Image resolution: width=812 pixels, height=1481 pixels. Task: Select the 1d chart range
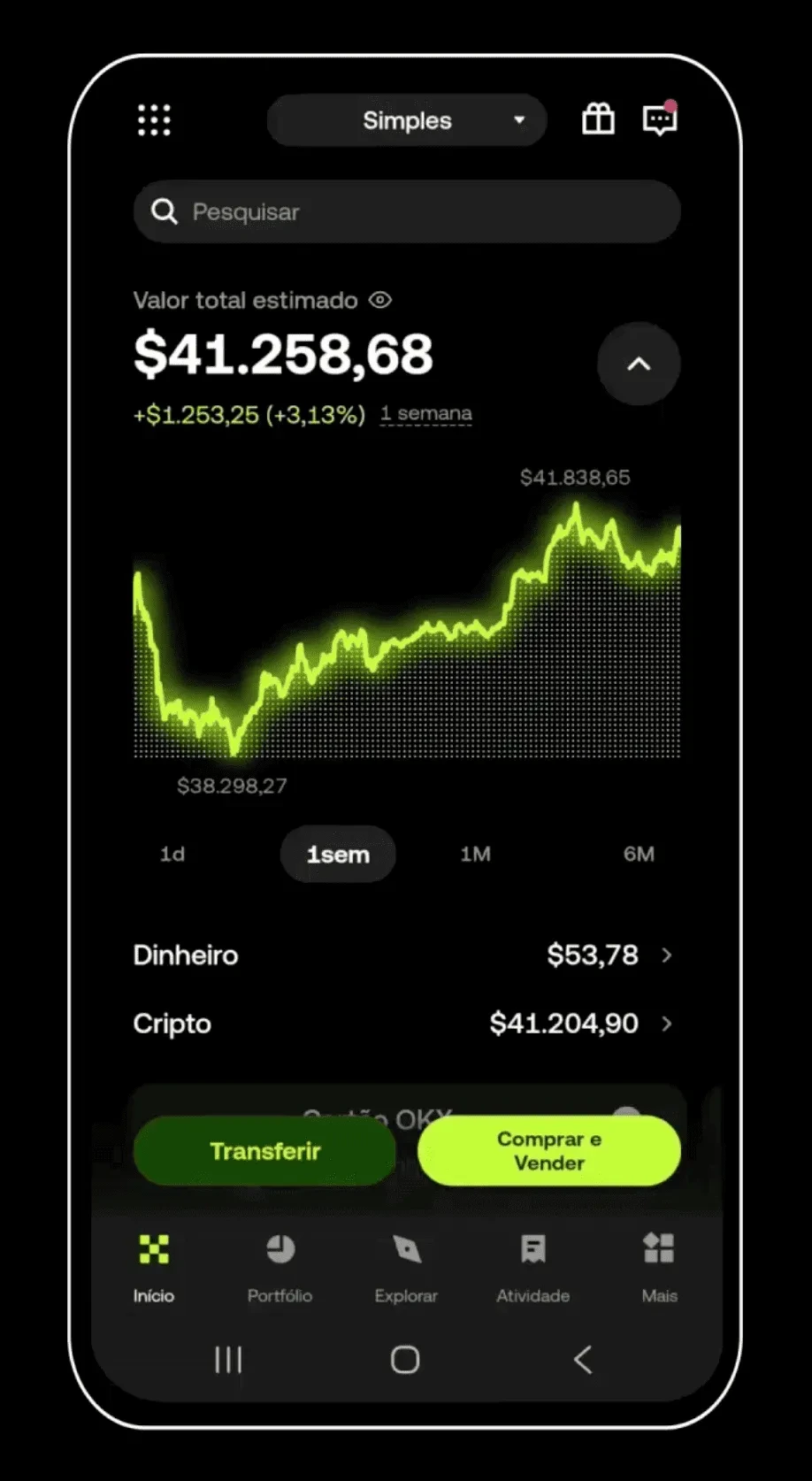pyautogui.click(x=172, y=855)
